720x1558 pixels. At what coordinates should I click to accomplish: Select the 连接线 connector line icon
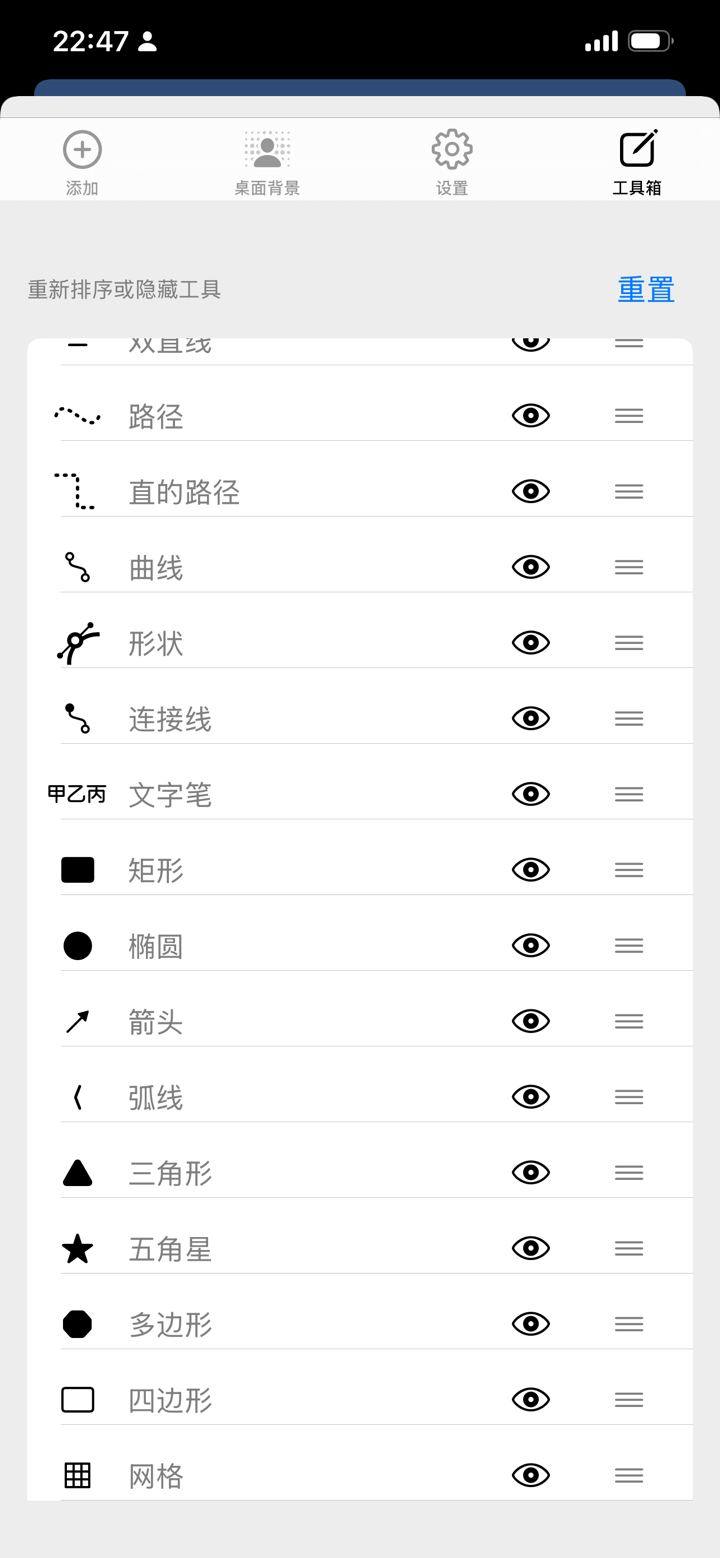point(78,718)
